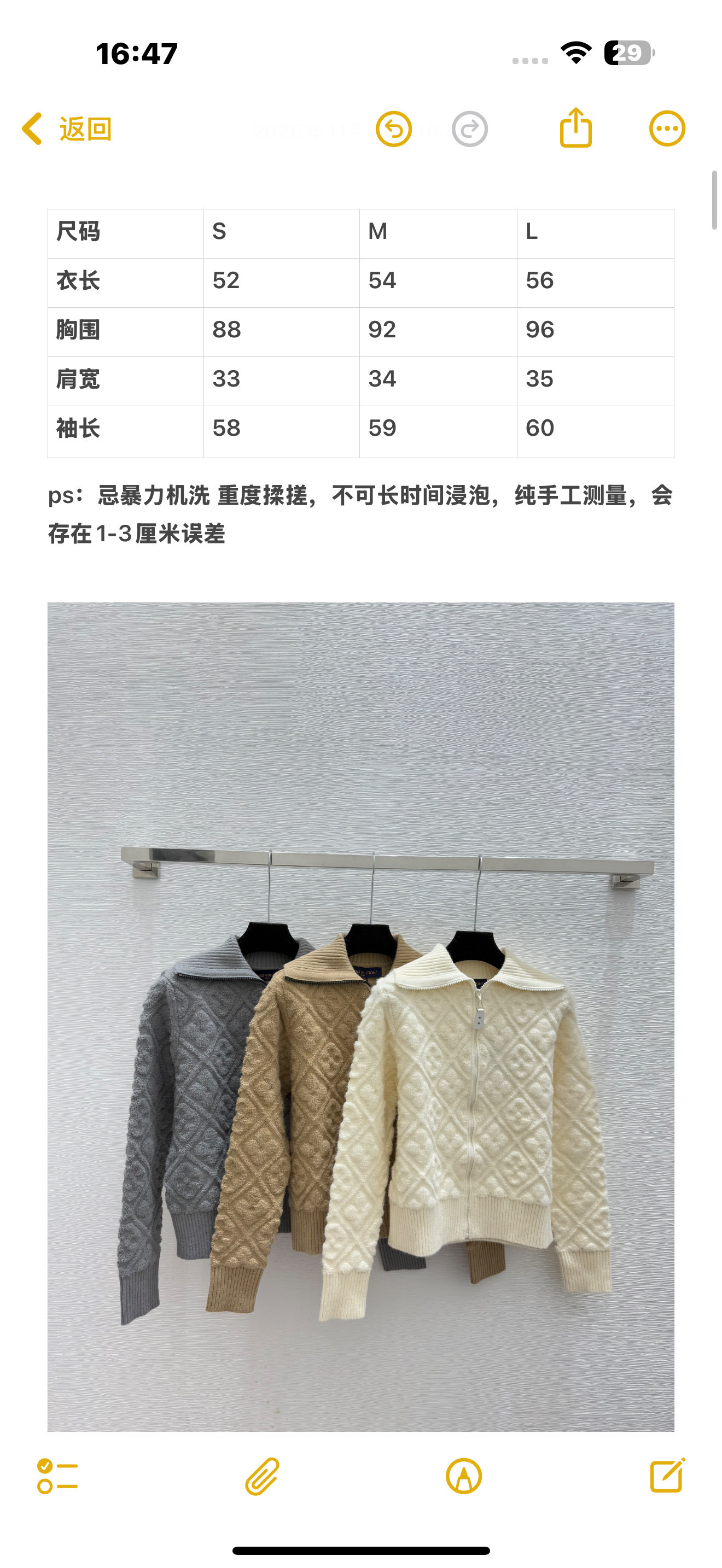
Task: Undo the last edit
Action: pos(393,129)
